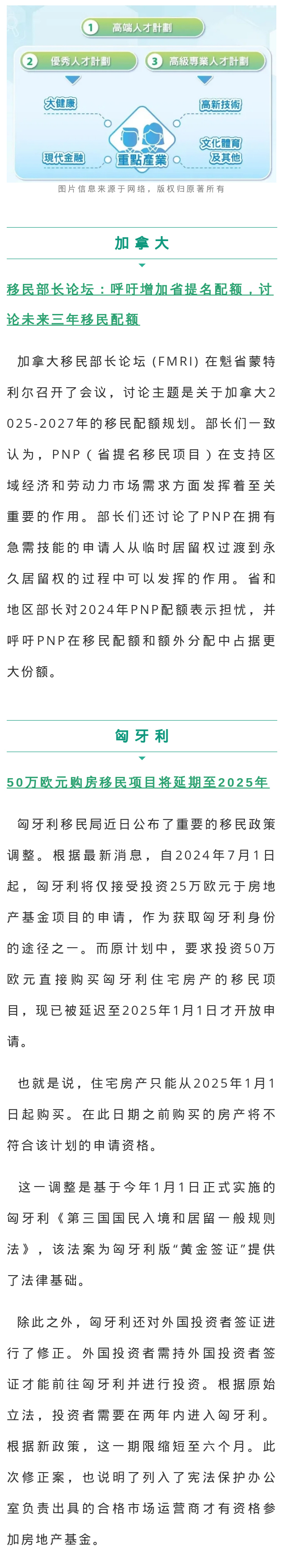Open the Hungary 500,000 euro property link
The width and height of the screenshot is (284, 1568).
click(x=138, y=782)
